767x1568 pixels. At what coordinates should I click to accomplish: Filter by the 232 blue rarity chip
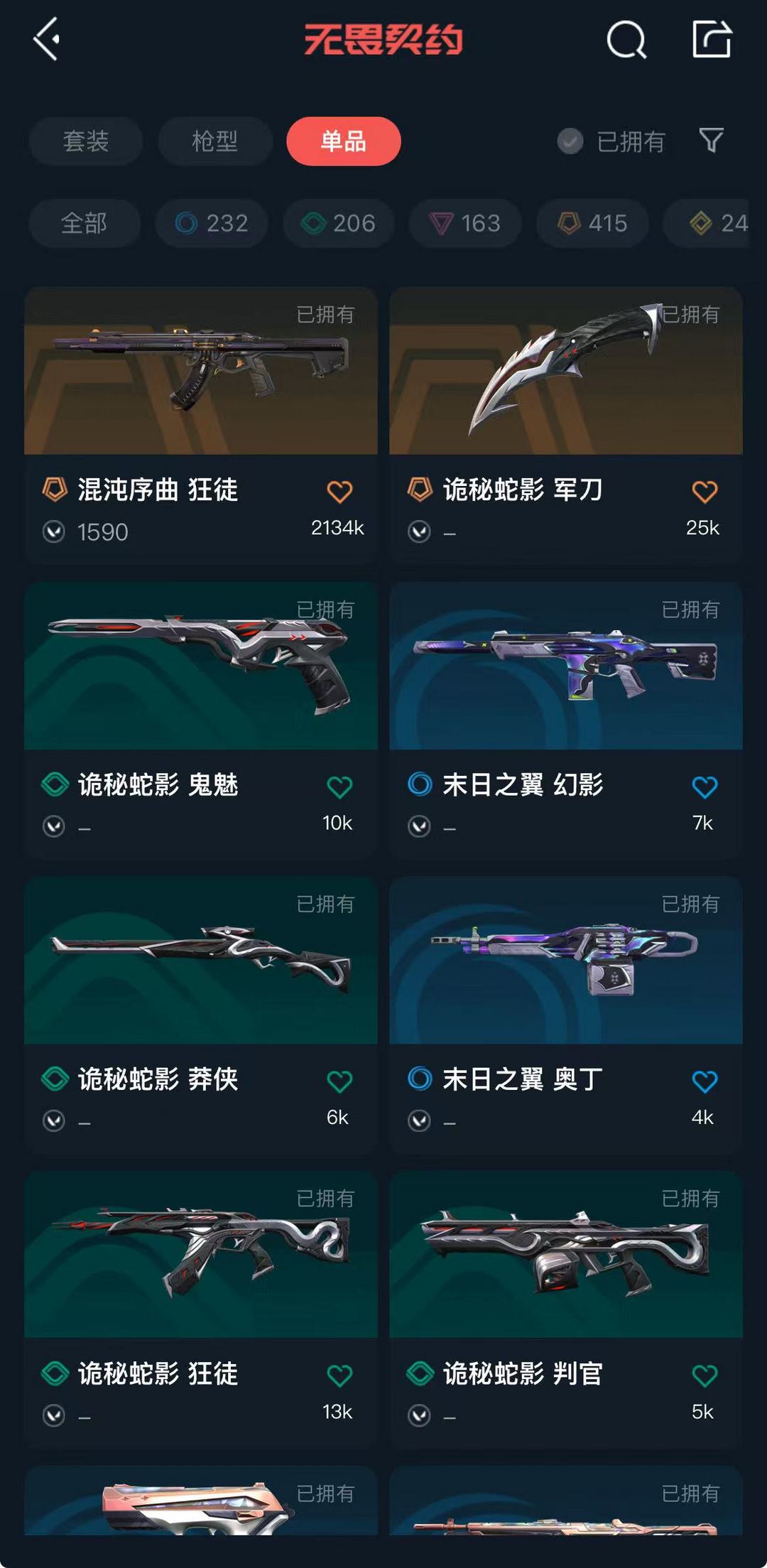click(x=212, y=223)
